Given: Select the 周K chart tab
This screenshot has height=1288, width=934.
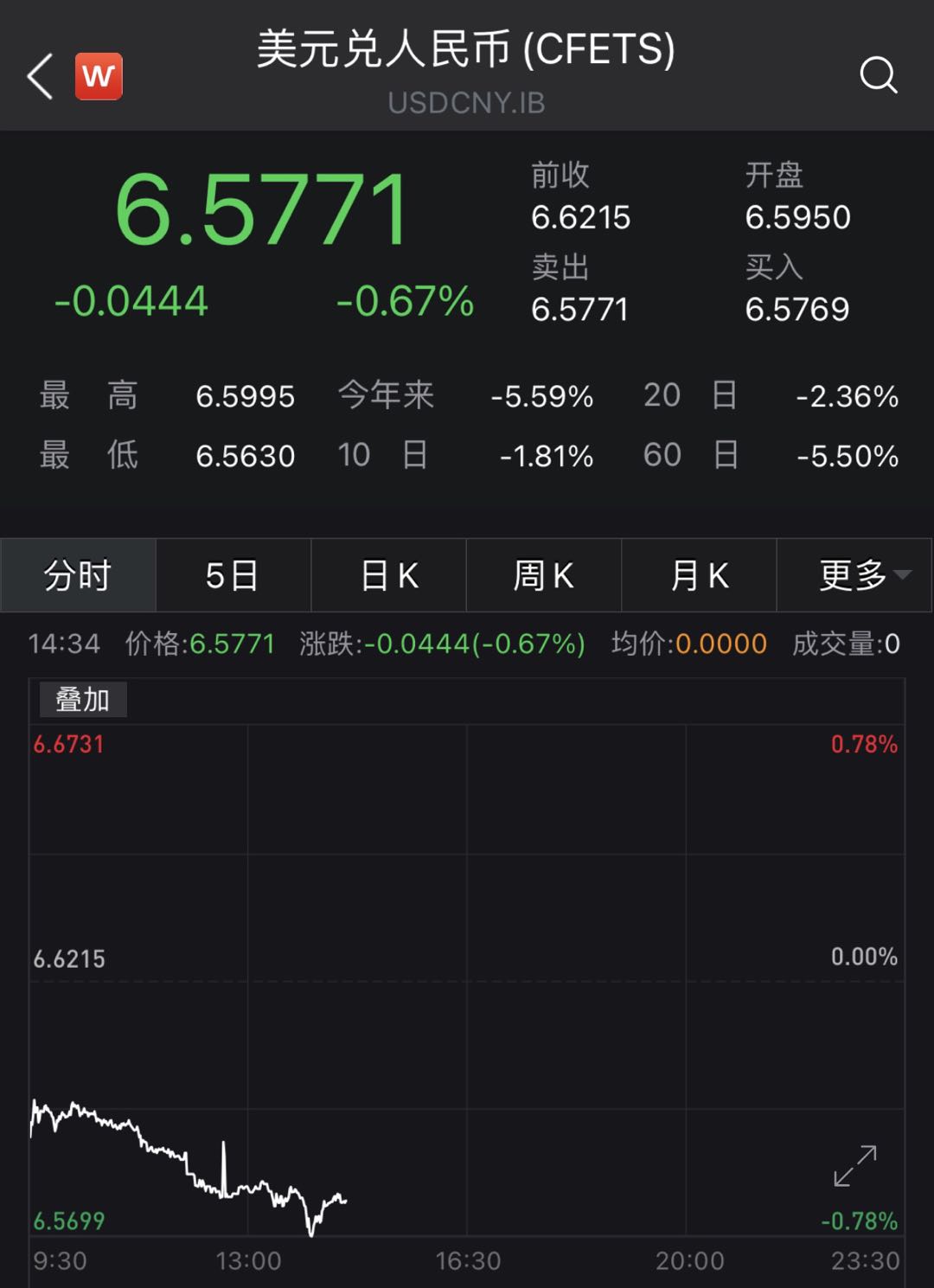Looking at the screenshot, I should (x=543, y=575).
